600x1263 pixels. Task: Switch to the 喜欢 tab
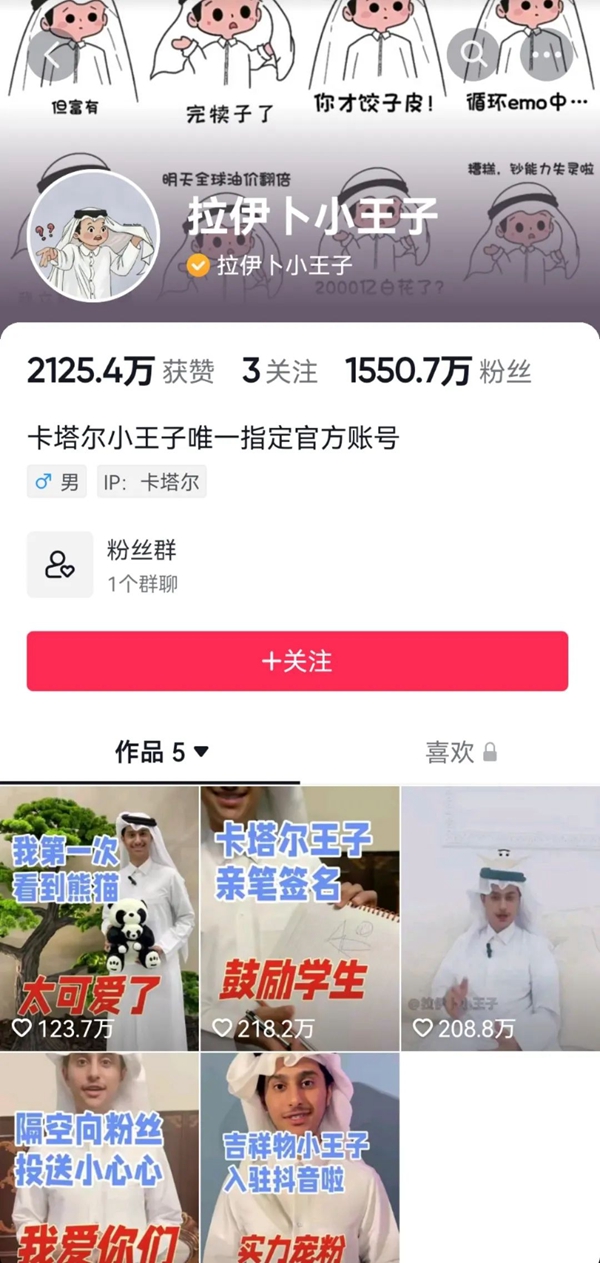460,752
